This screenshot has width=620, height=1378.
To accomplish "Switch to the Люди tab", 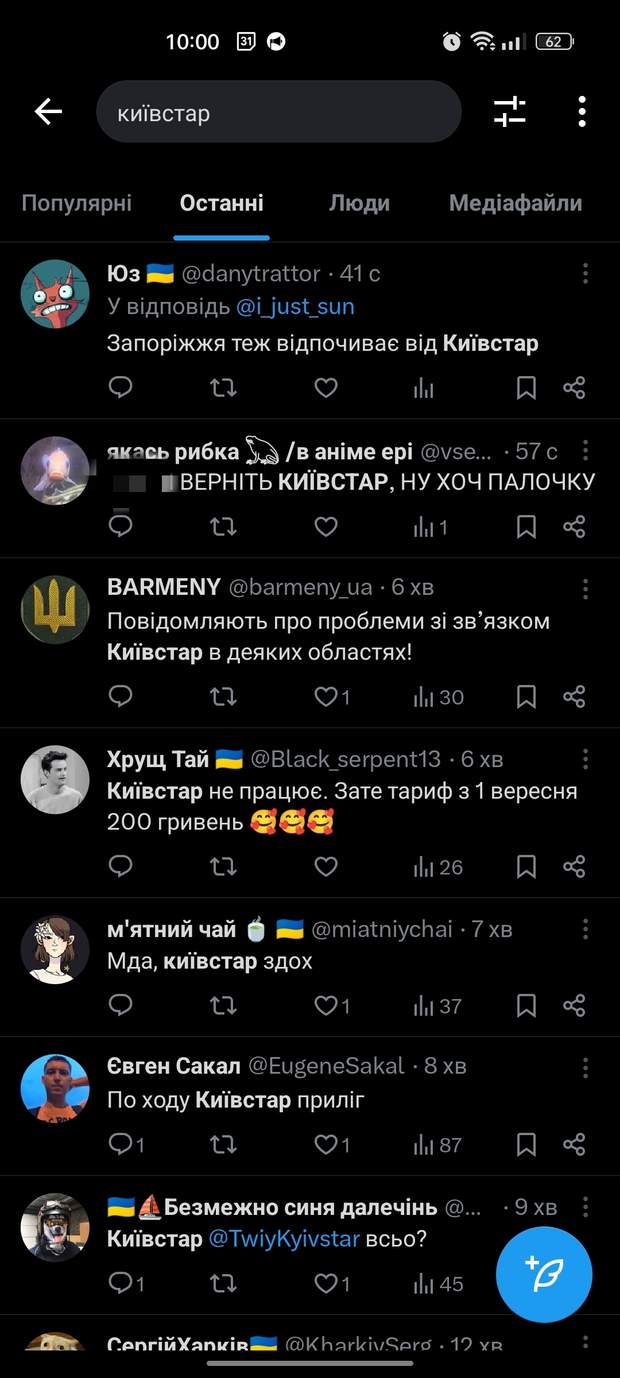I will tap(359, 203).
